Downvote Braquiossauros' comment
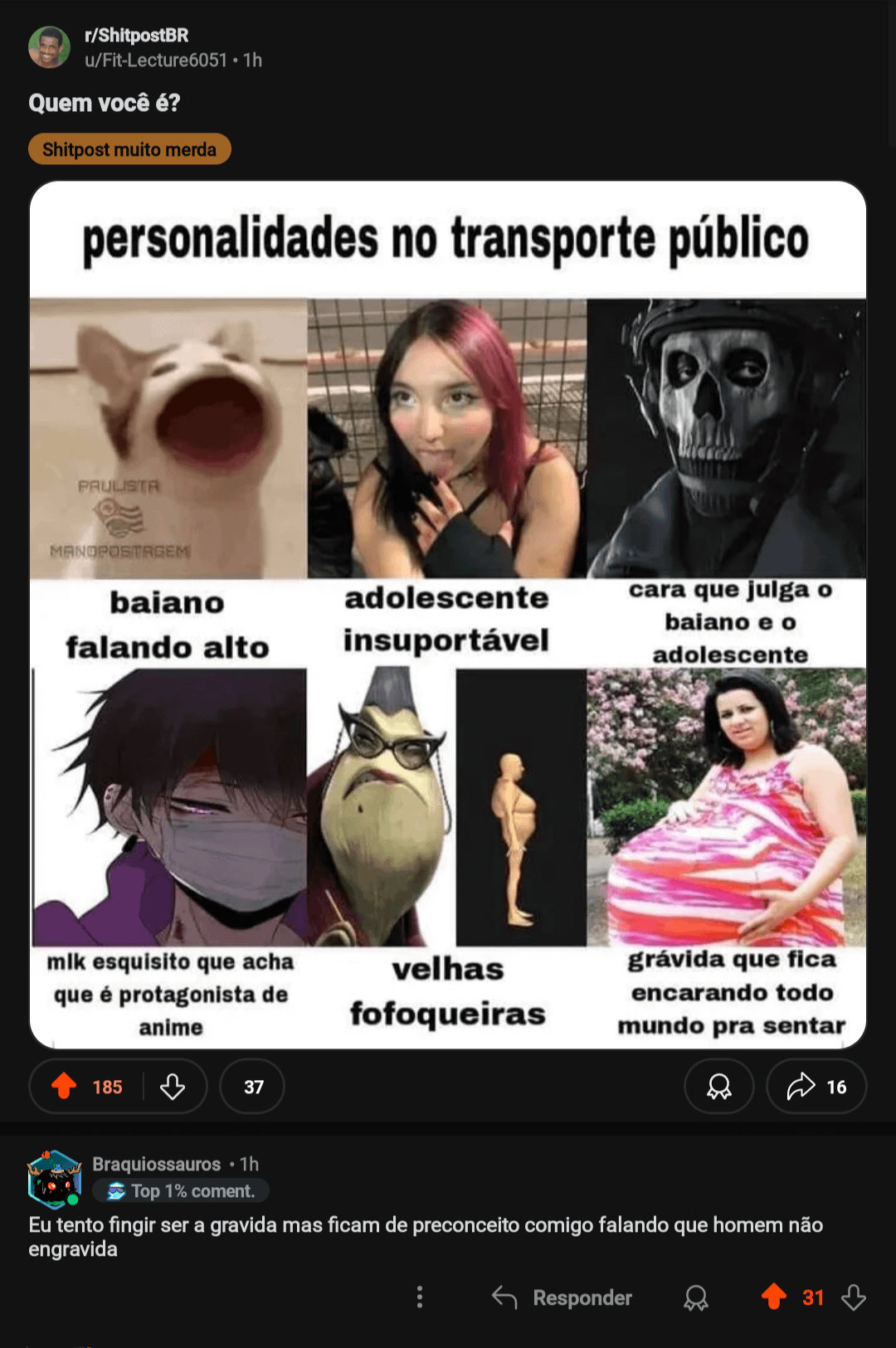This screenshot has width=896, height=1348. [854, 1297]
